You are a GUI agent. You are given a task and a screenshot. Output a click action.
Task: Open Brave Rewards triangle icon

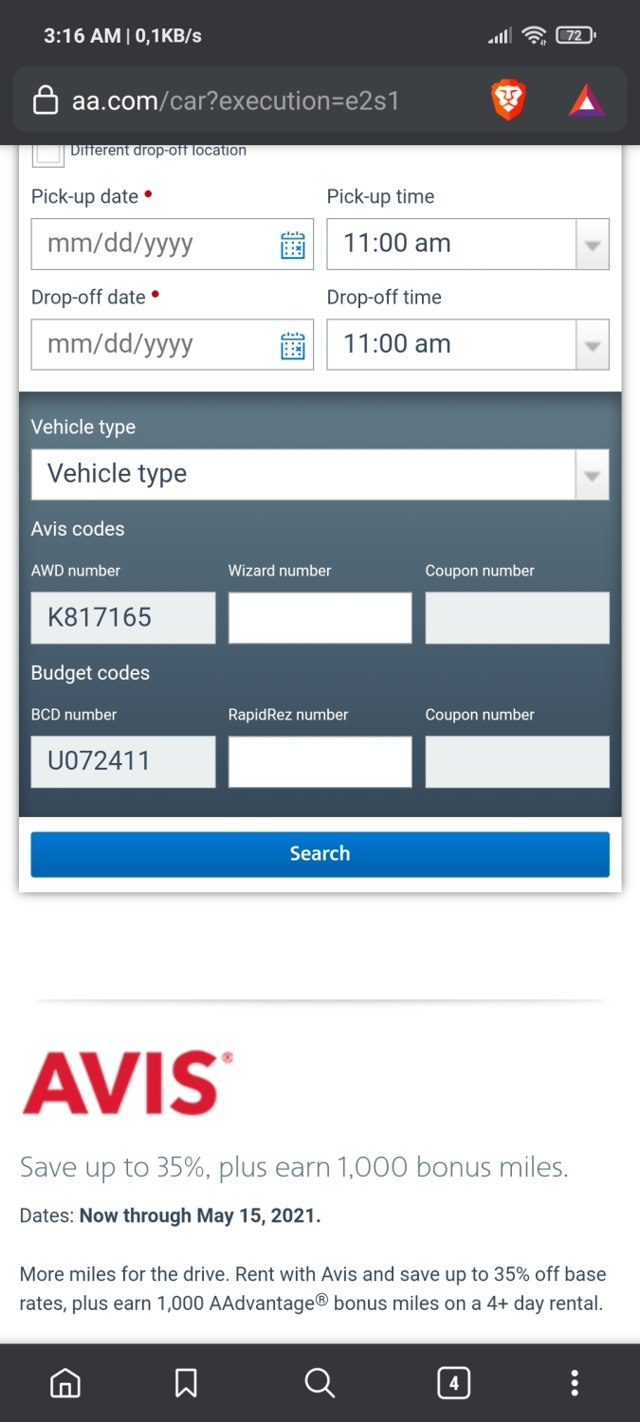(587, 100)
